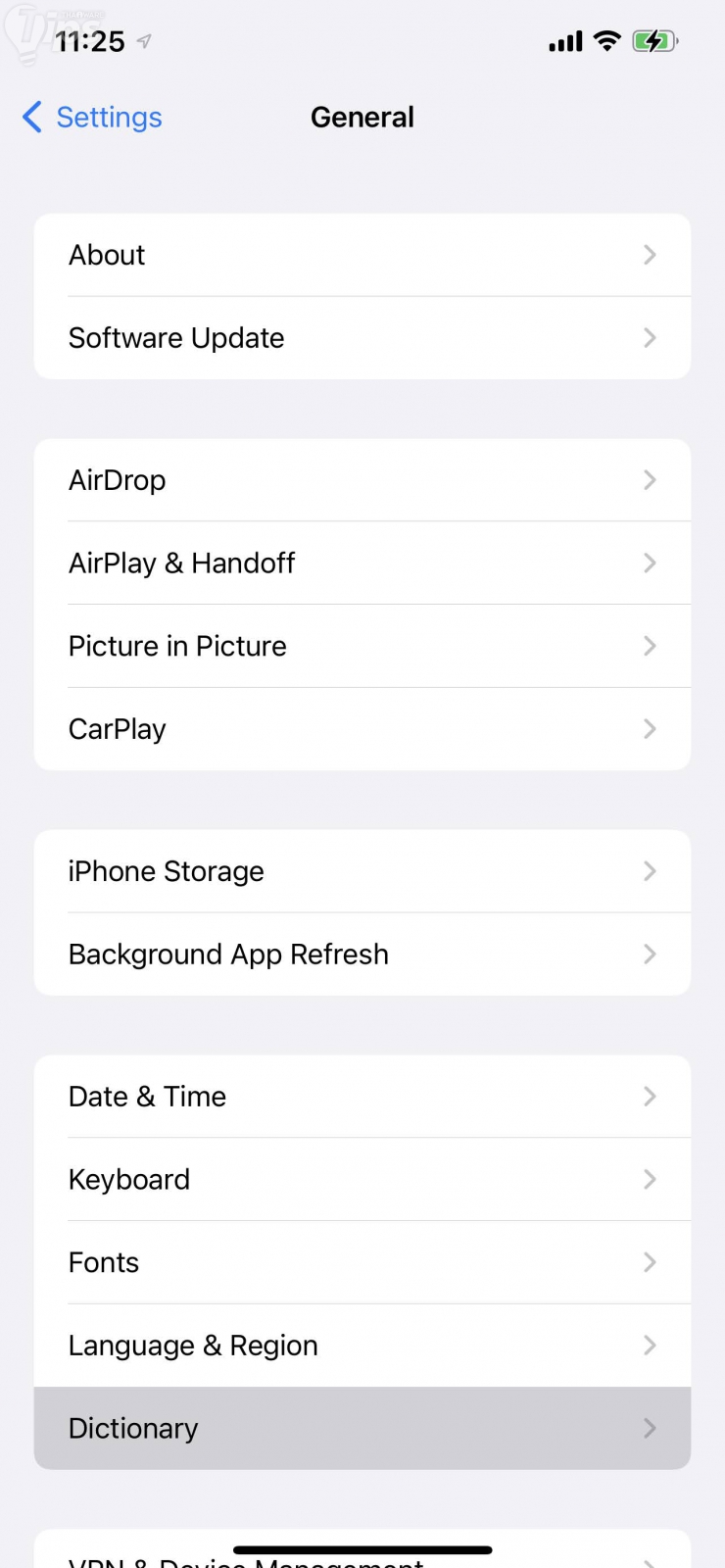View iPhone Storage

click(x=362, y=871)
